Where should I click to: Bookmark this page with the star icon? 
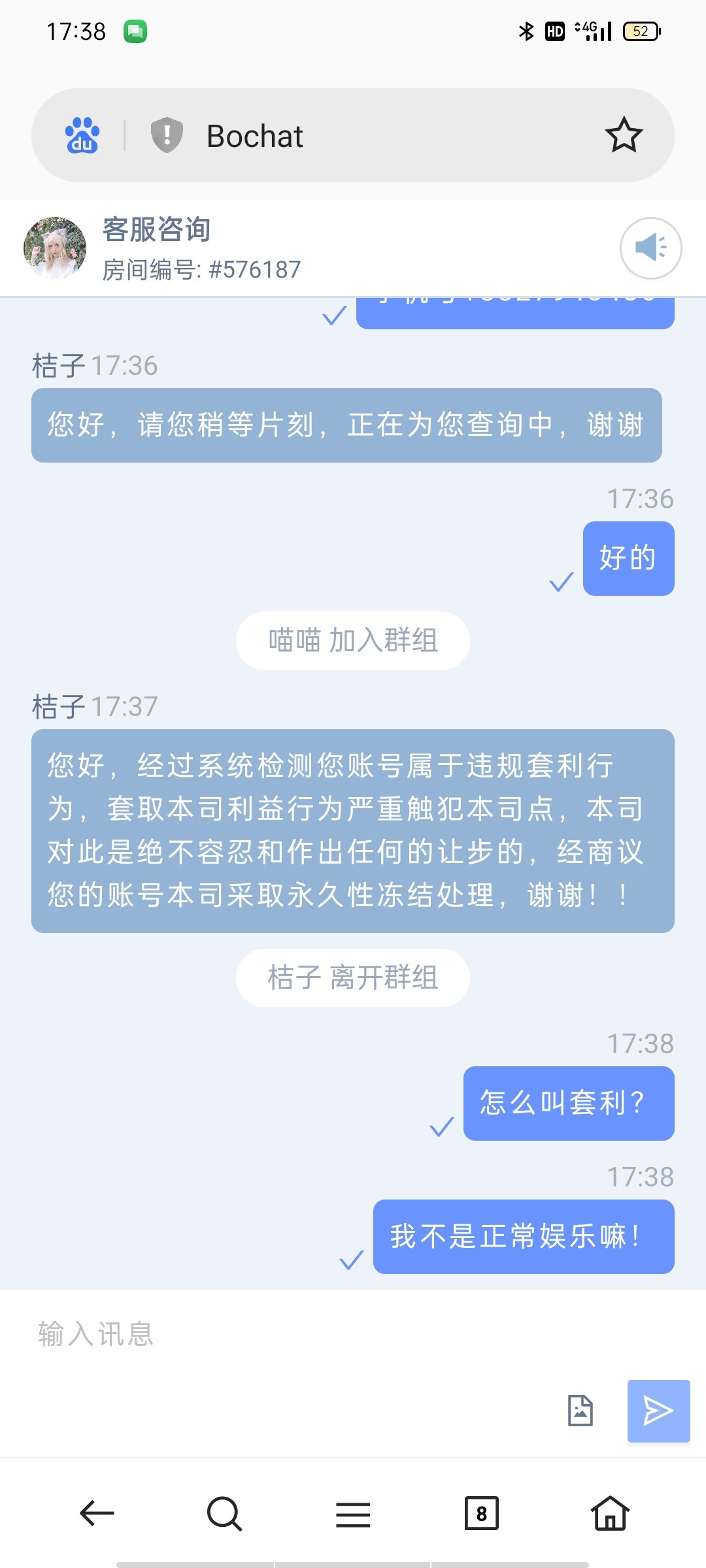tap(624, 135)
